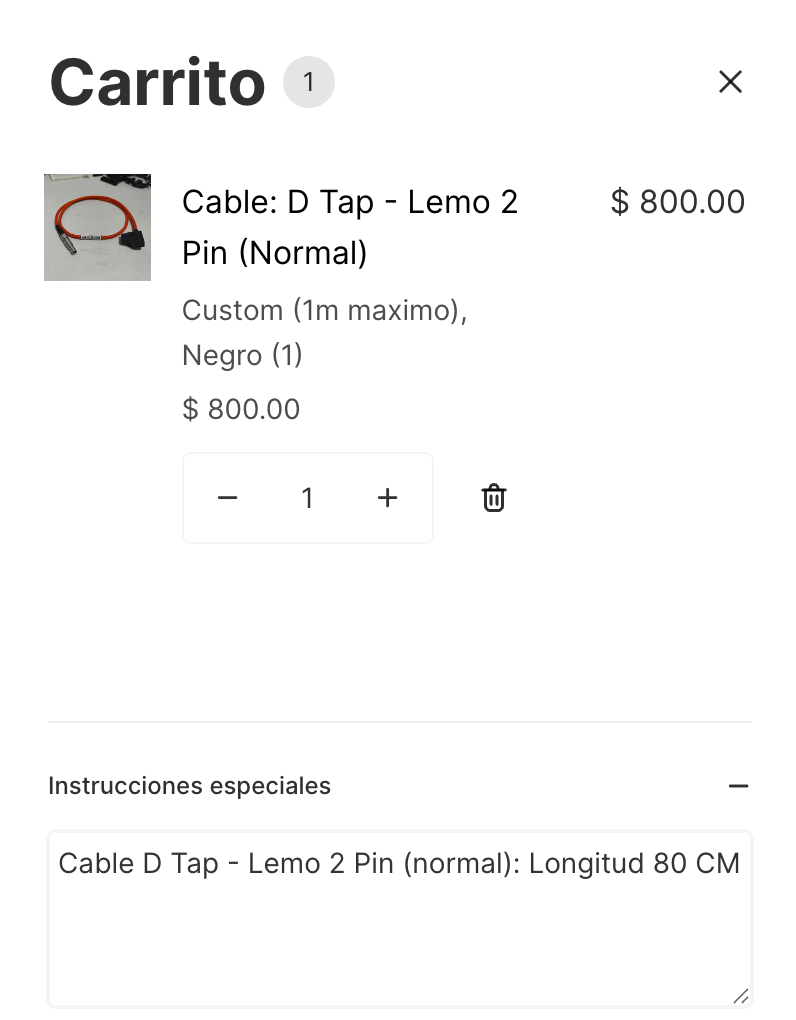The height and width of the screenshot is (1020, 796).
Task: Click the X icon to close the cart
Action: [730, 82]
